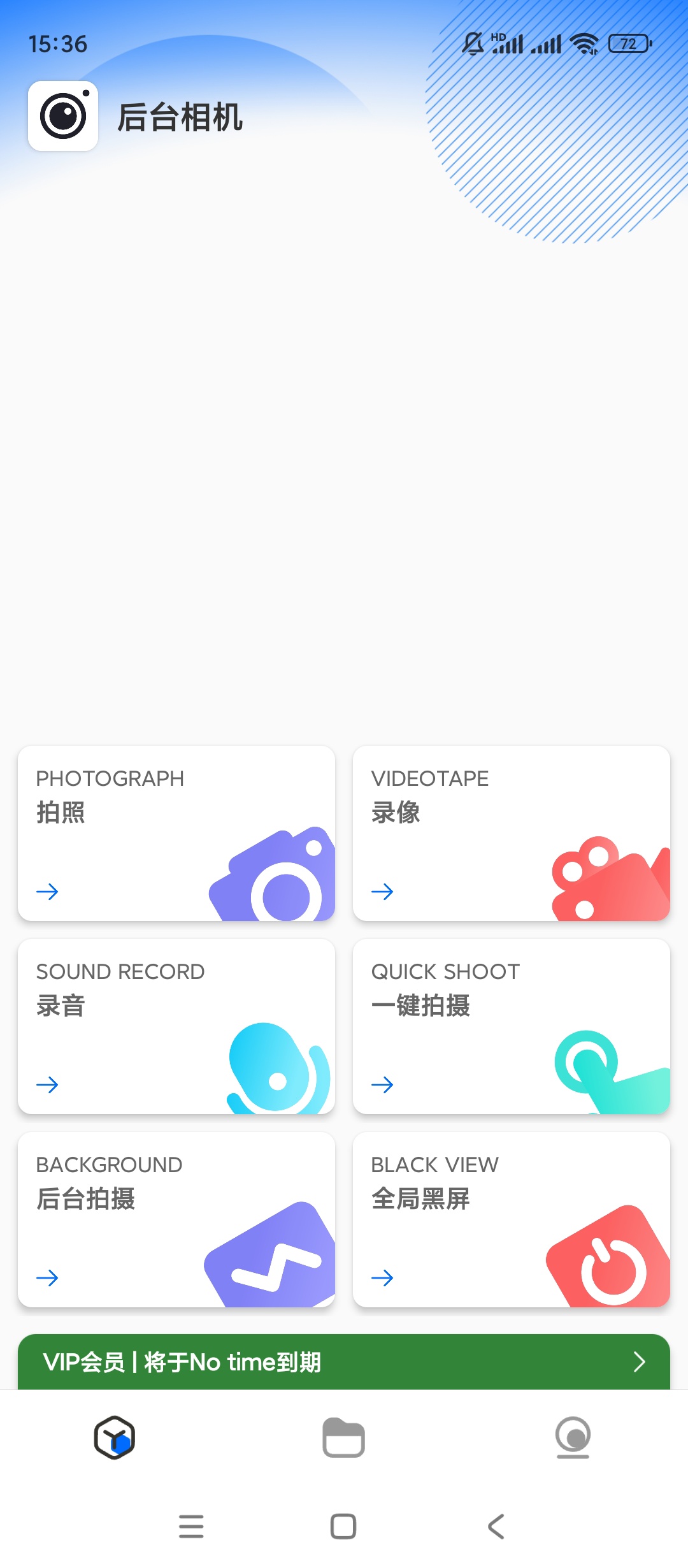Switch to the home cube tab

[x=115, y=1438]
